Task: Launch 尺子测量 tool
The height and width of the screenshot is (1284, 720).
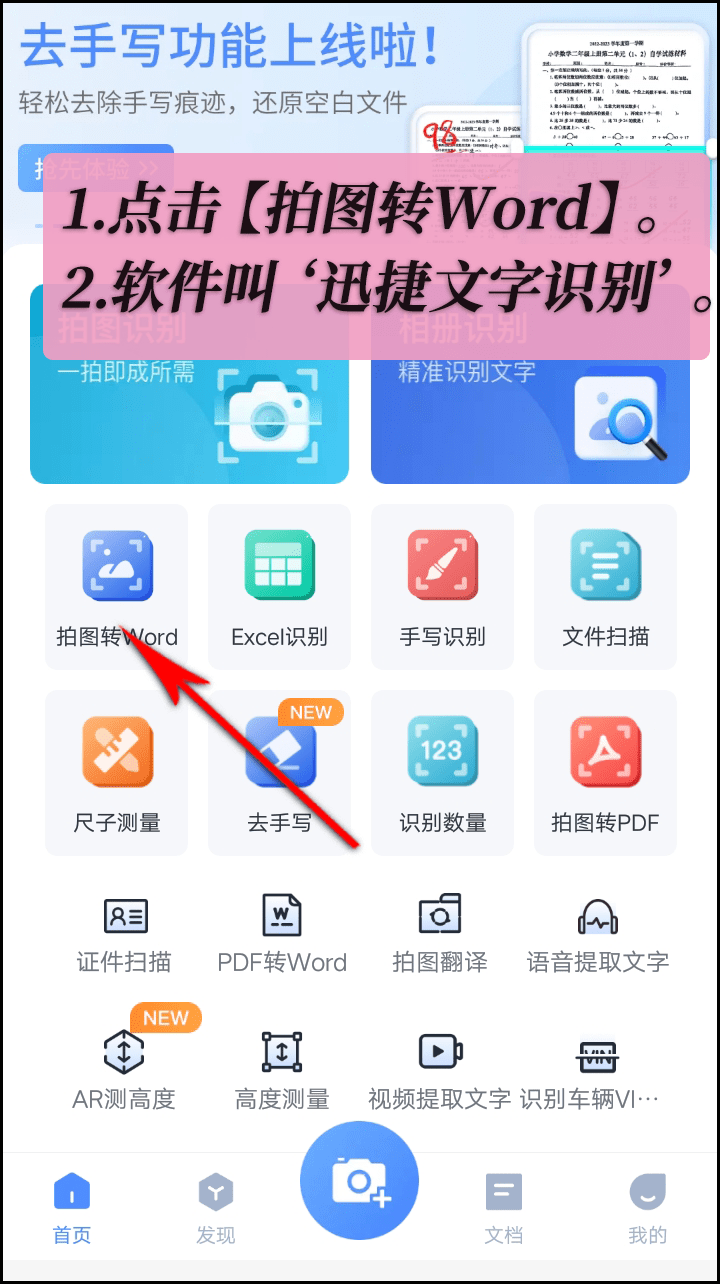Action: (x=116, y=773)
